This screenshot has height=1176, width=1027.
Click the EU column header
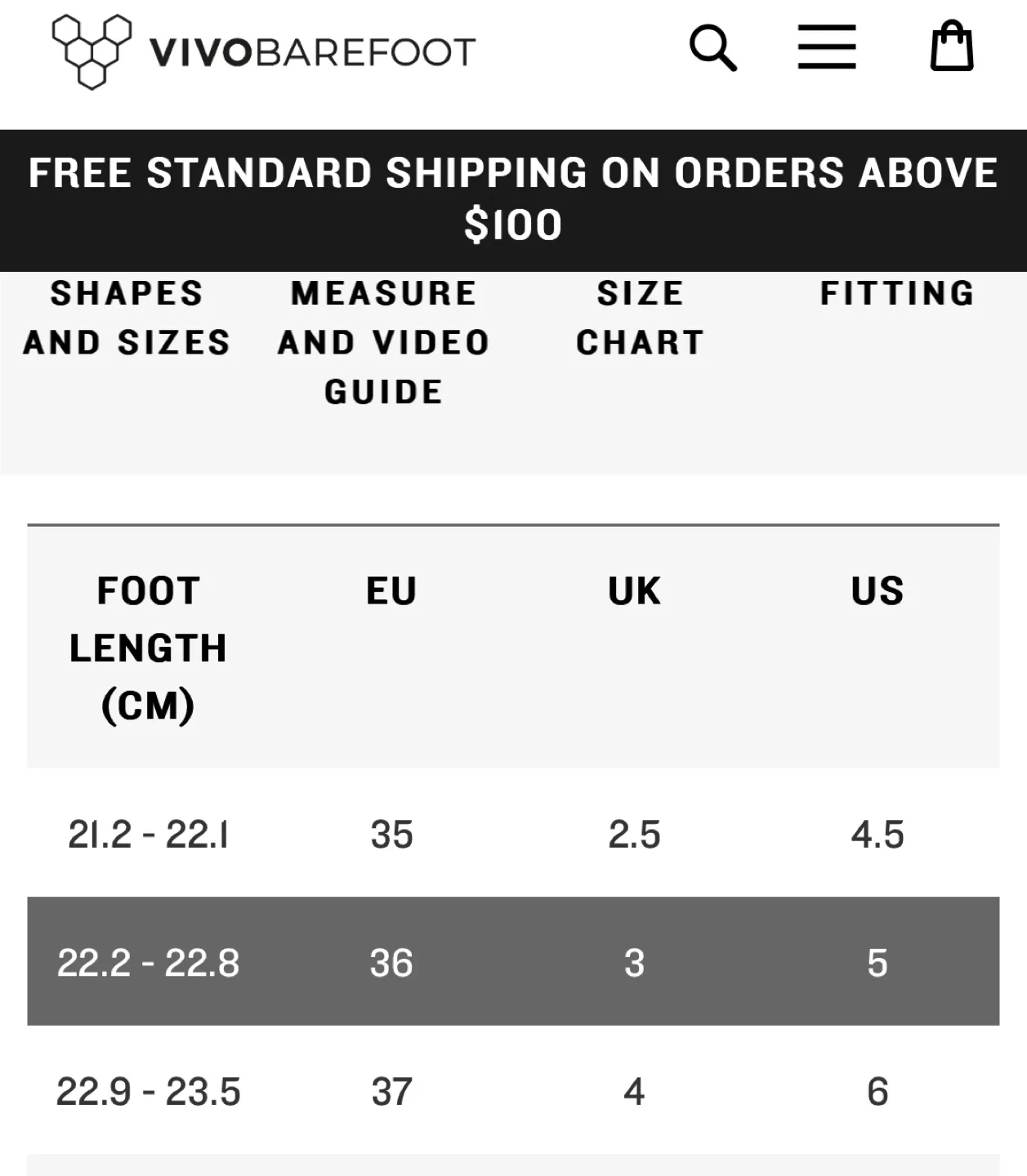point(390,590)
